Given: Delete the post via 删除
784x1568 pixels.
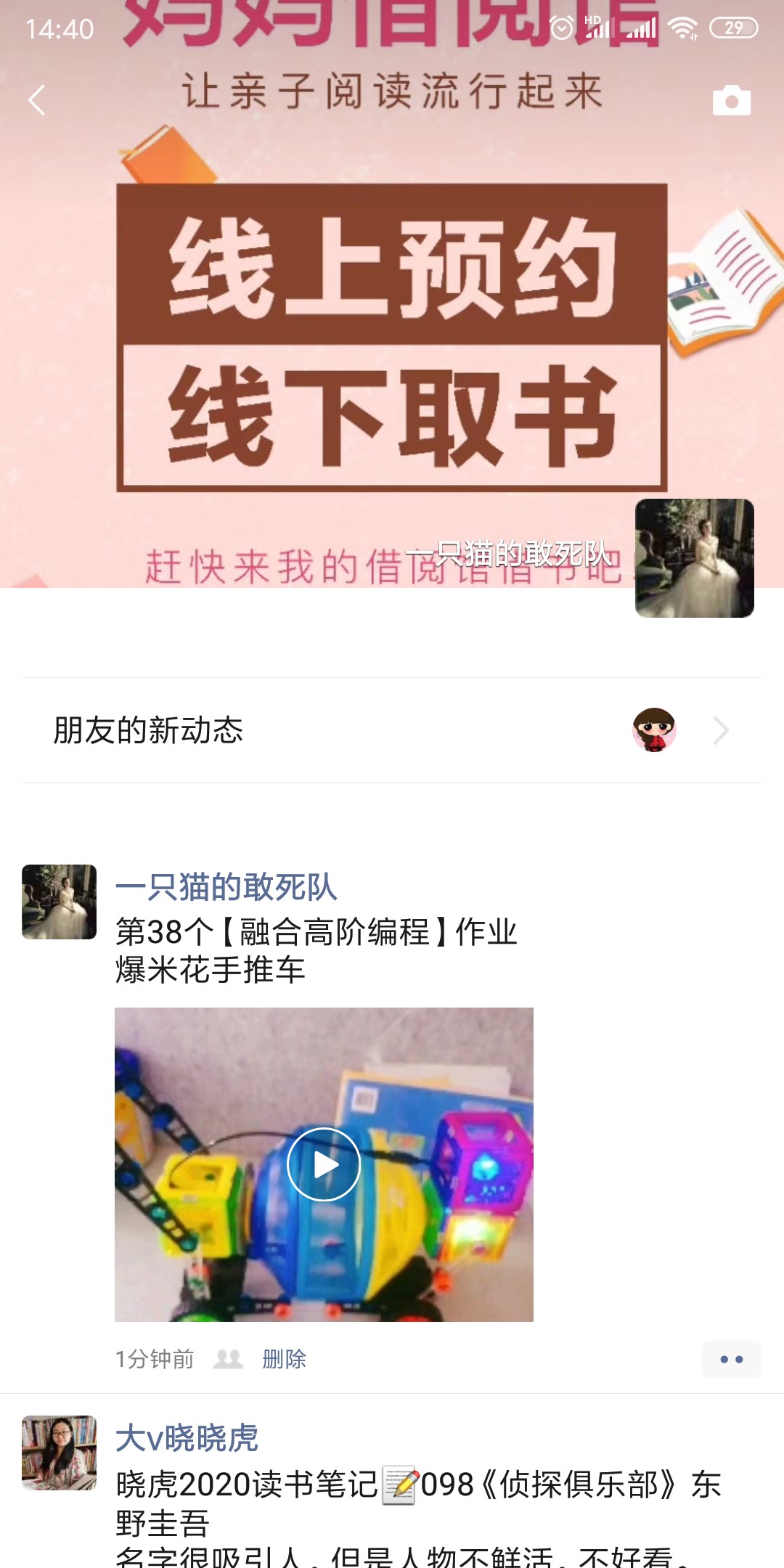Looking at the screenshot, I should (x=284, y=1359).
